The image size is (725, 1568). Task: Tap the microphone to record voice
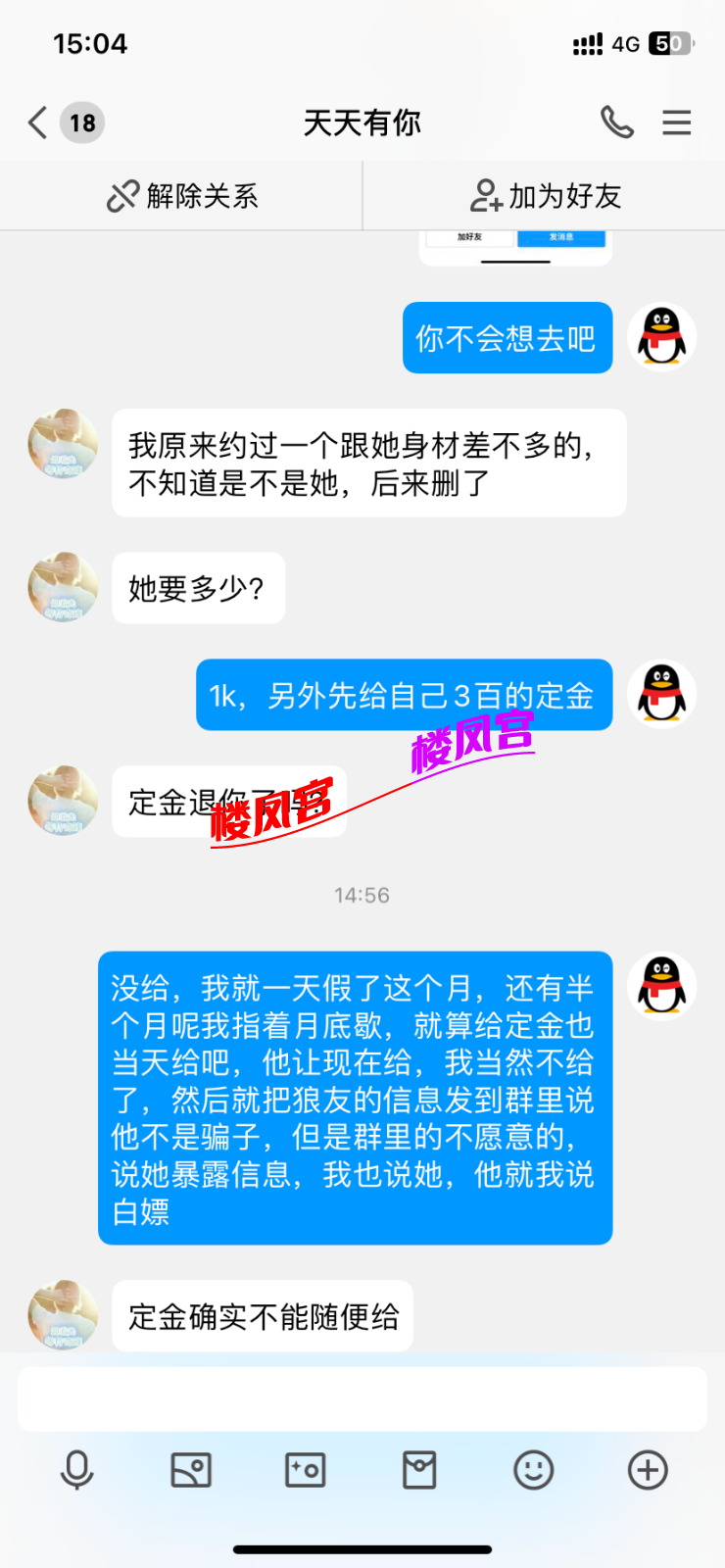point(76,1470)
